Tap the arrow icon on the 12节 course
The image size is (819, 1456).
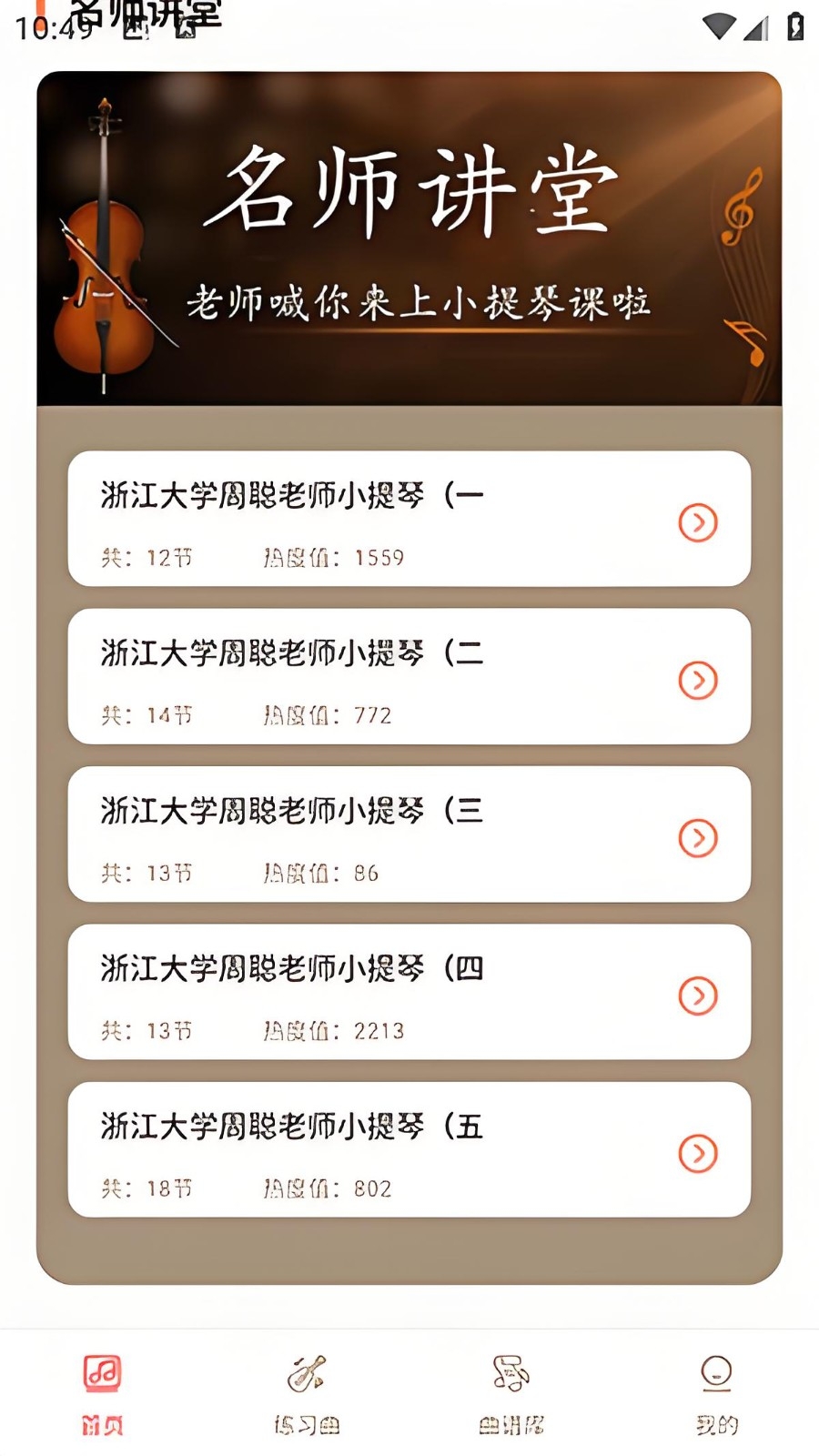(698, 522)
